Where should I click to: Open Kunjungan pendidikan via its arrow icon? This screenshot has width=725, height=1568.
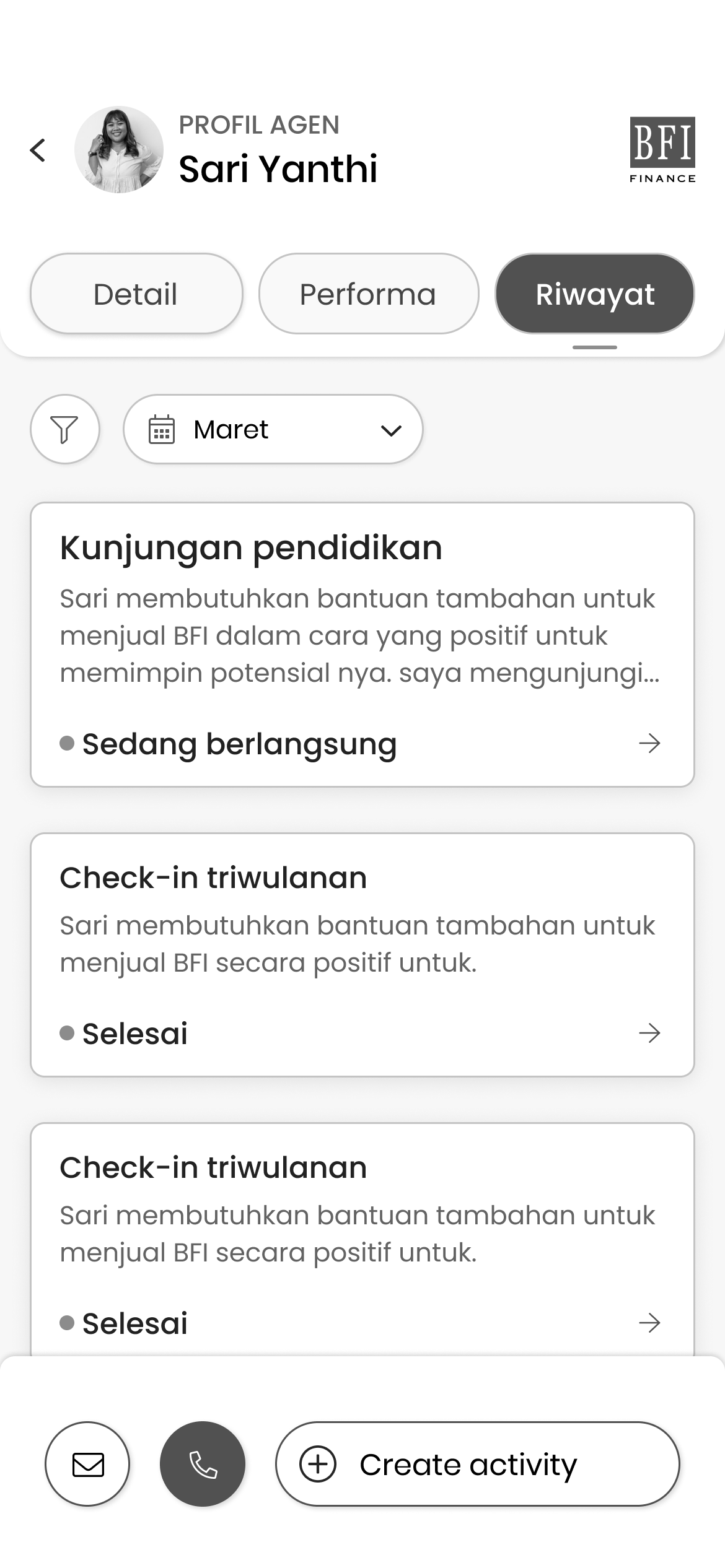coord(650,744)
